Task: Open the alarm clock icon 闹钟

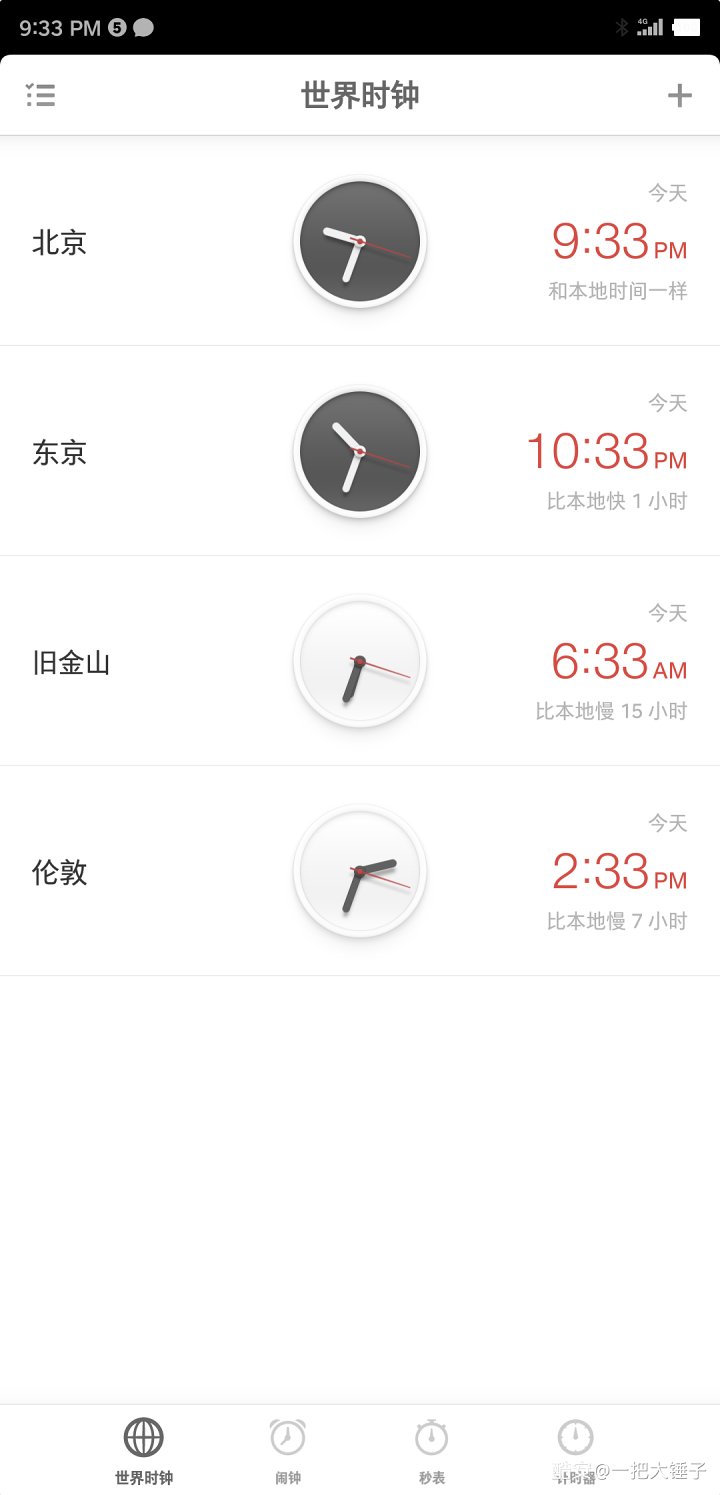Action: pos(288,1437)
